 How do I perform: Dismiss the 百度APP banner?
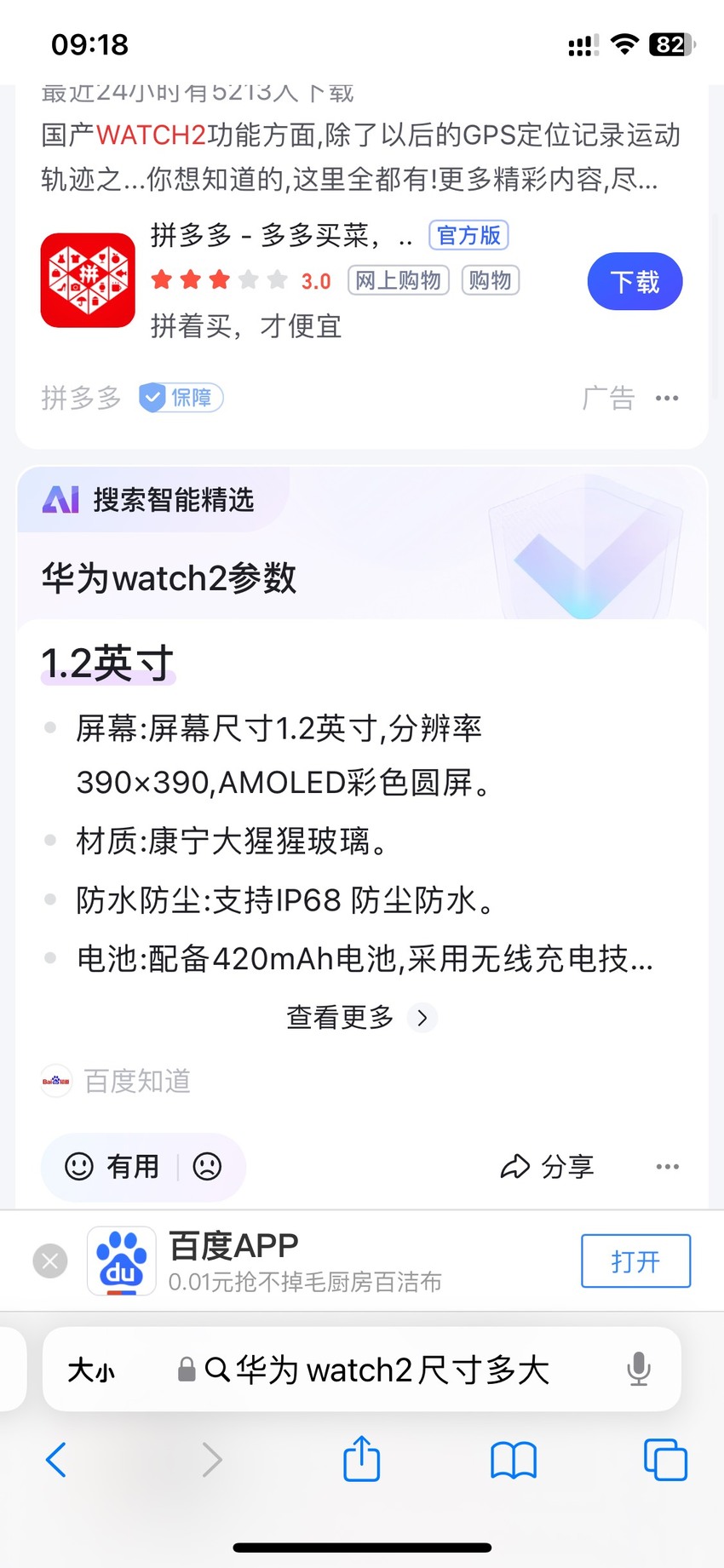pos(49,1261)
